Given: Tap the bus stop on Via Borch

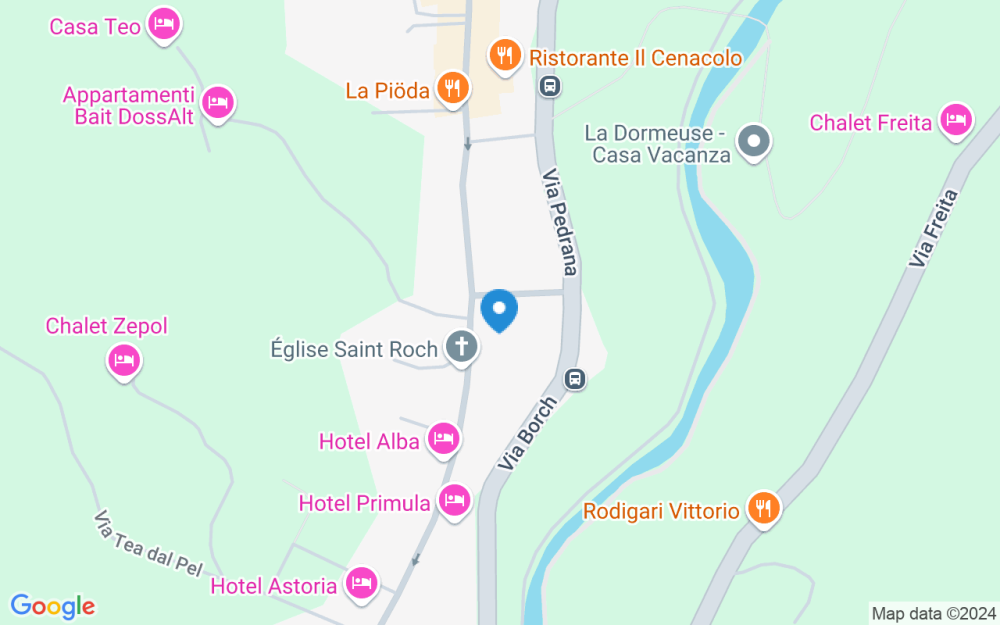Looking at the screenshot, I should point(575,379).
